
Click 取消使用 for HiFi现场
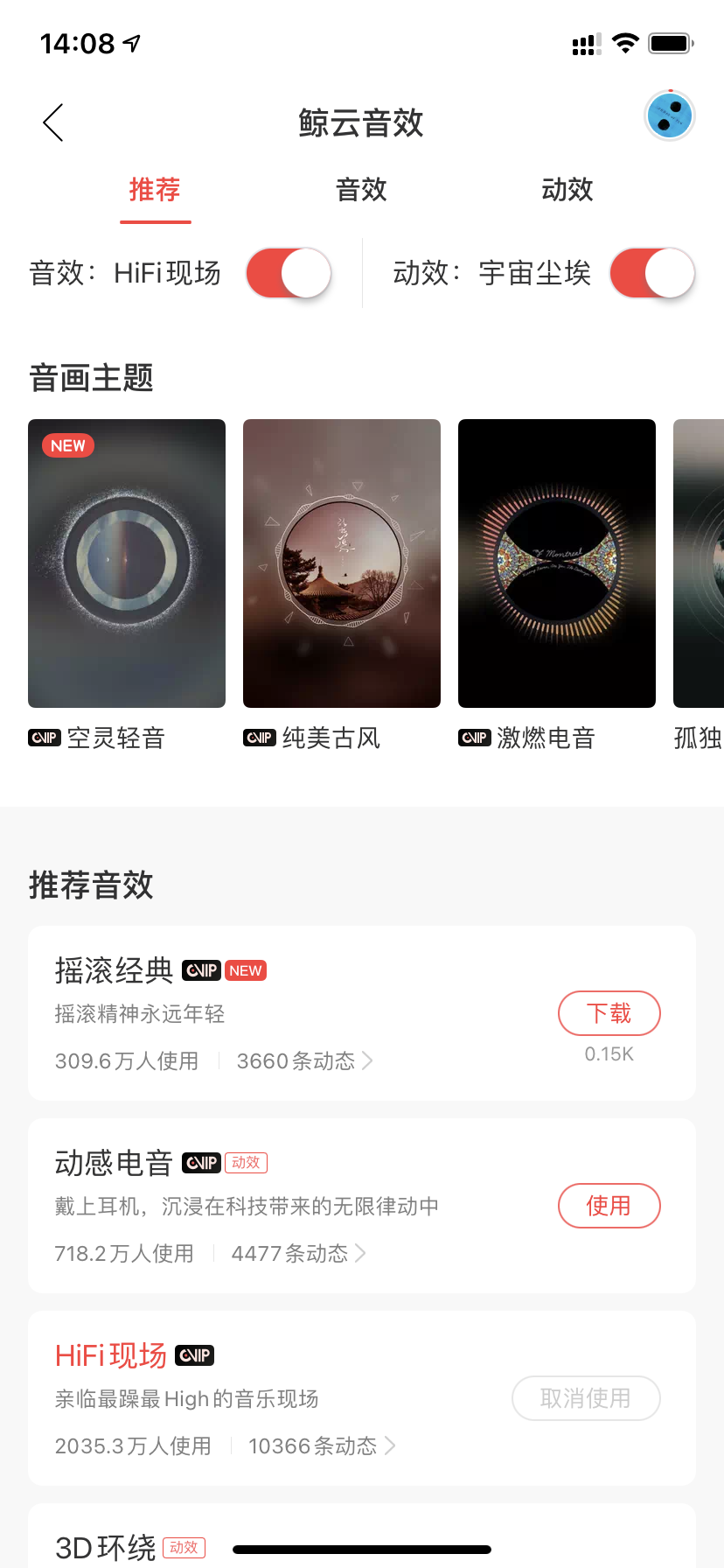point(586,1398)
